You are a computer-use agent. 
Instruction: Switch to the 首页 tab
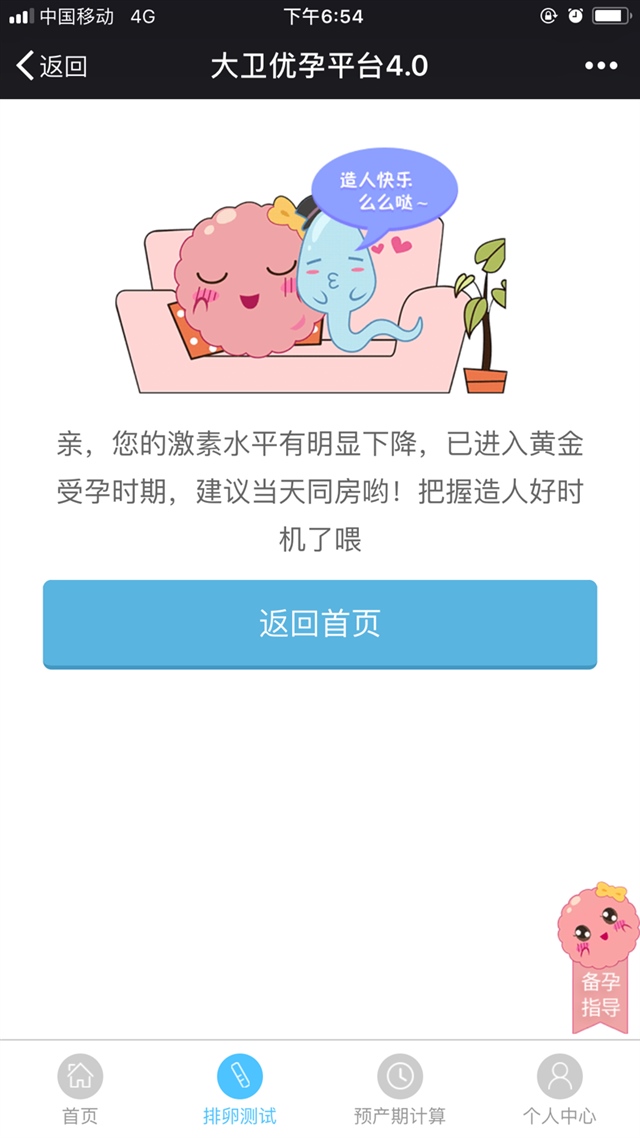80,1089
